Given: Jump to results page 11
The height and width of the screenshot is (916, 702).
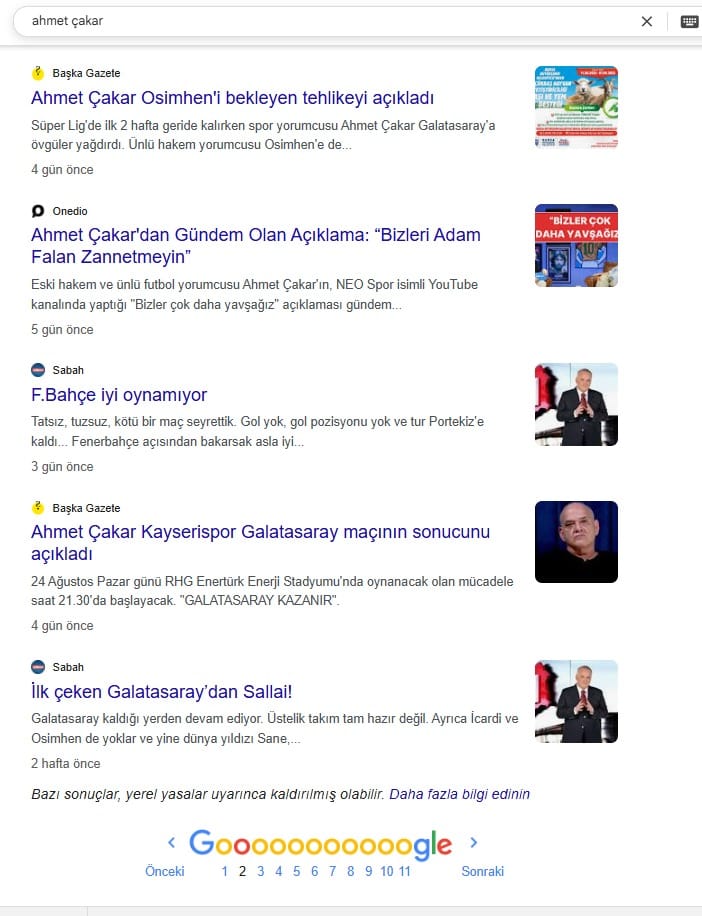Looking at the screenshot, I should tap(405, 871).
